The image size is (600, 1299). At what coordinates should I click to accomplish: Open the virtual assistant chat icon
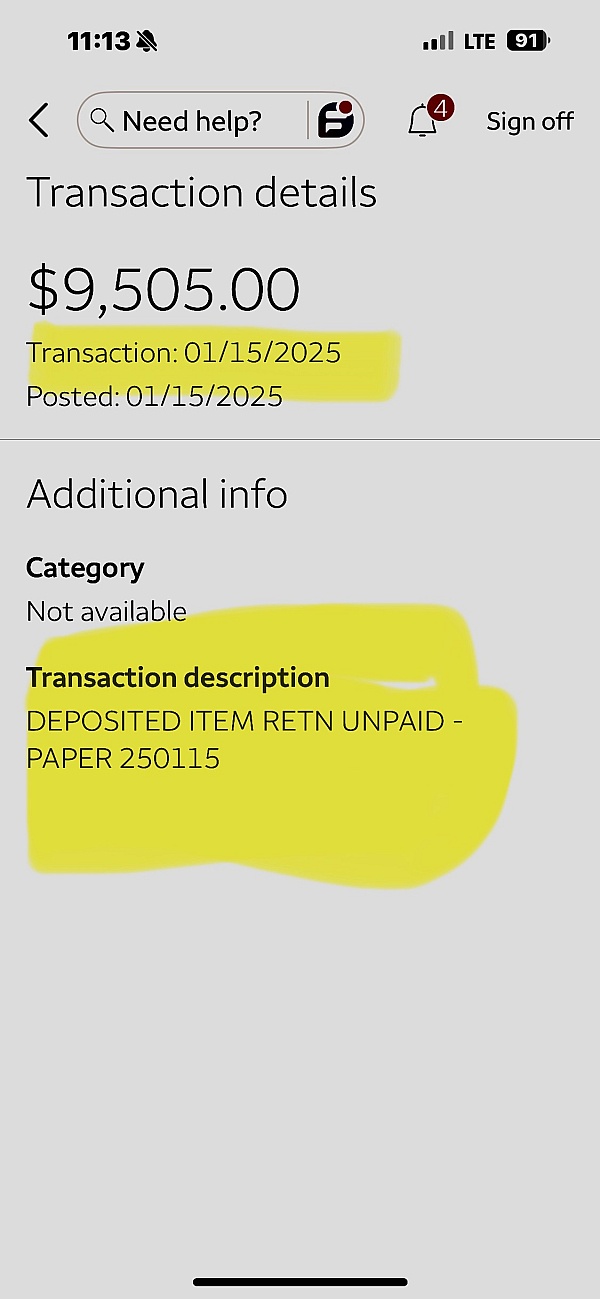click(336, 121)
